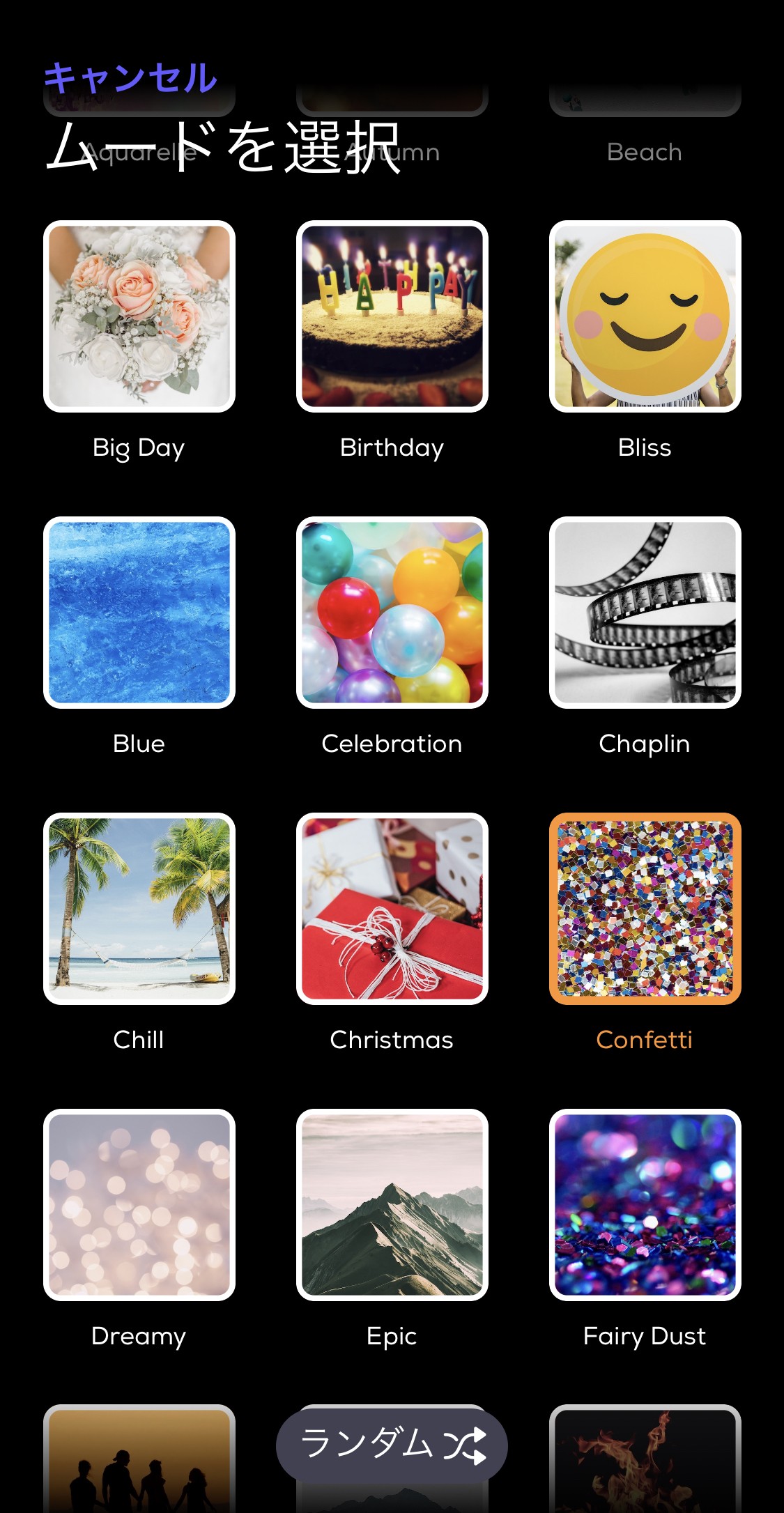Pick the Fairy Dust mood
The height and width of the screenshot is (1513, 784).
tap(645, 1205)
